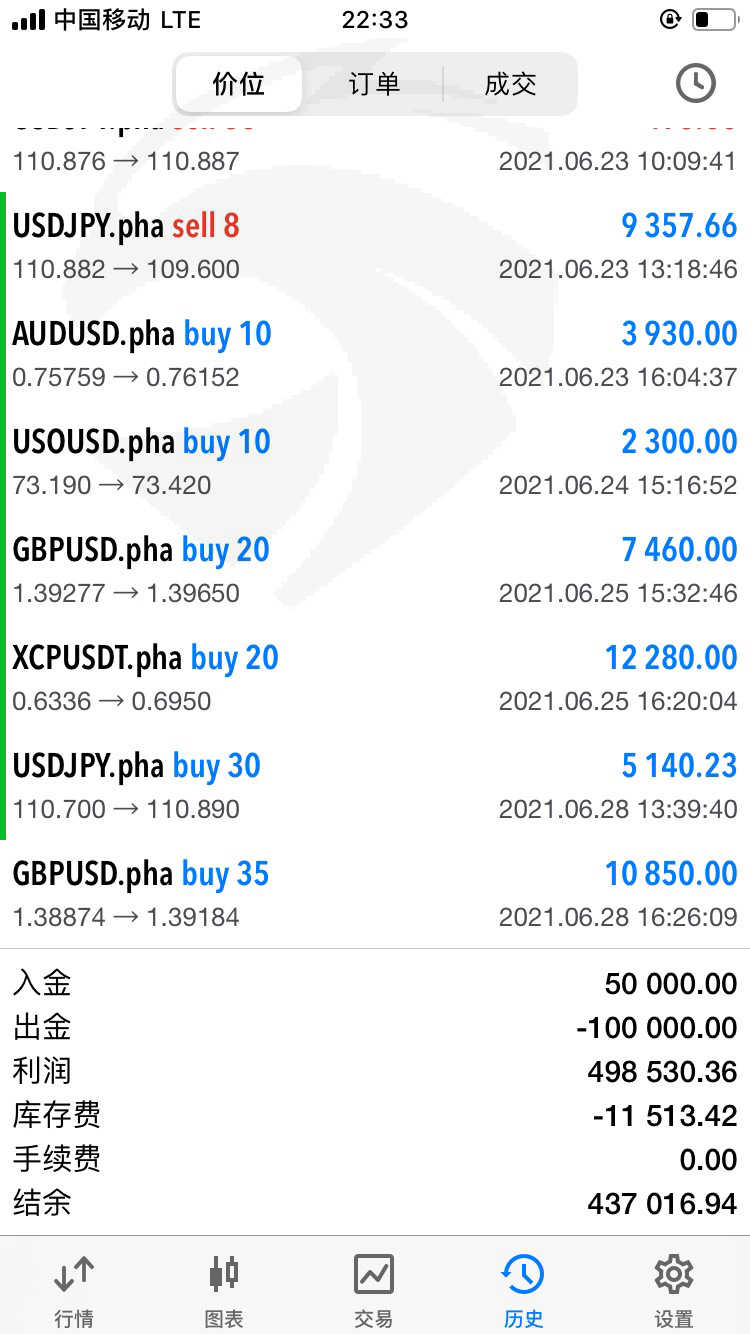Expand the USOUSD.pha buy 10 trade
The image size is (750, 1334).
375,462
